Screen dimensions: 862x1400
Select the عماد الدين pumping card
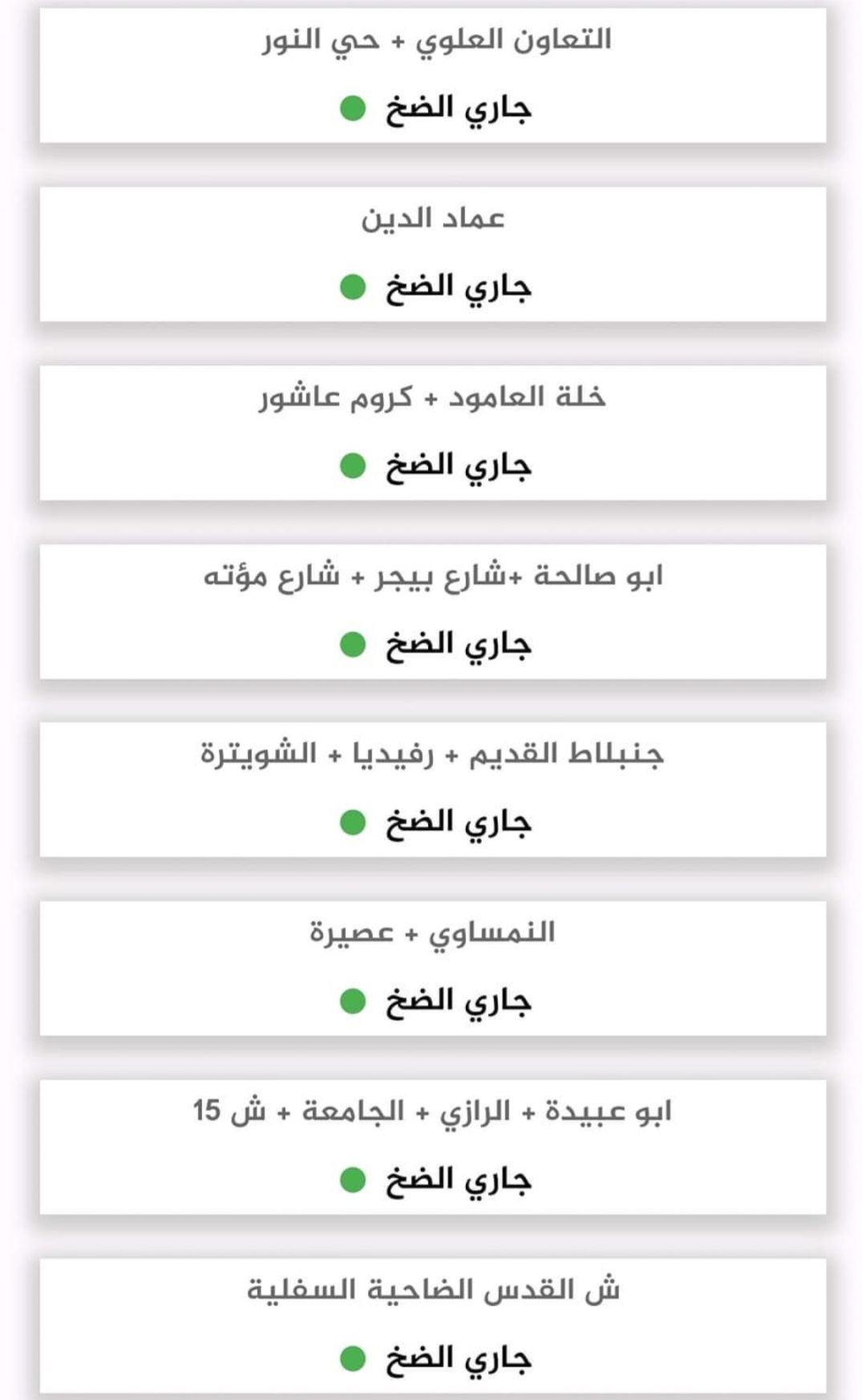click(x=433, y=254)
